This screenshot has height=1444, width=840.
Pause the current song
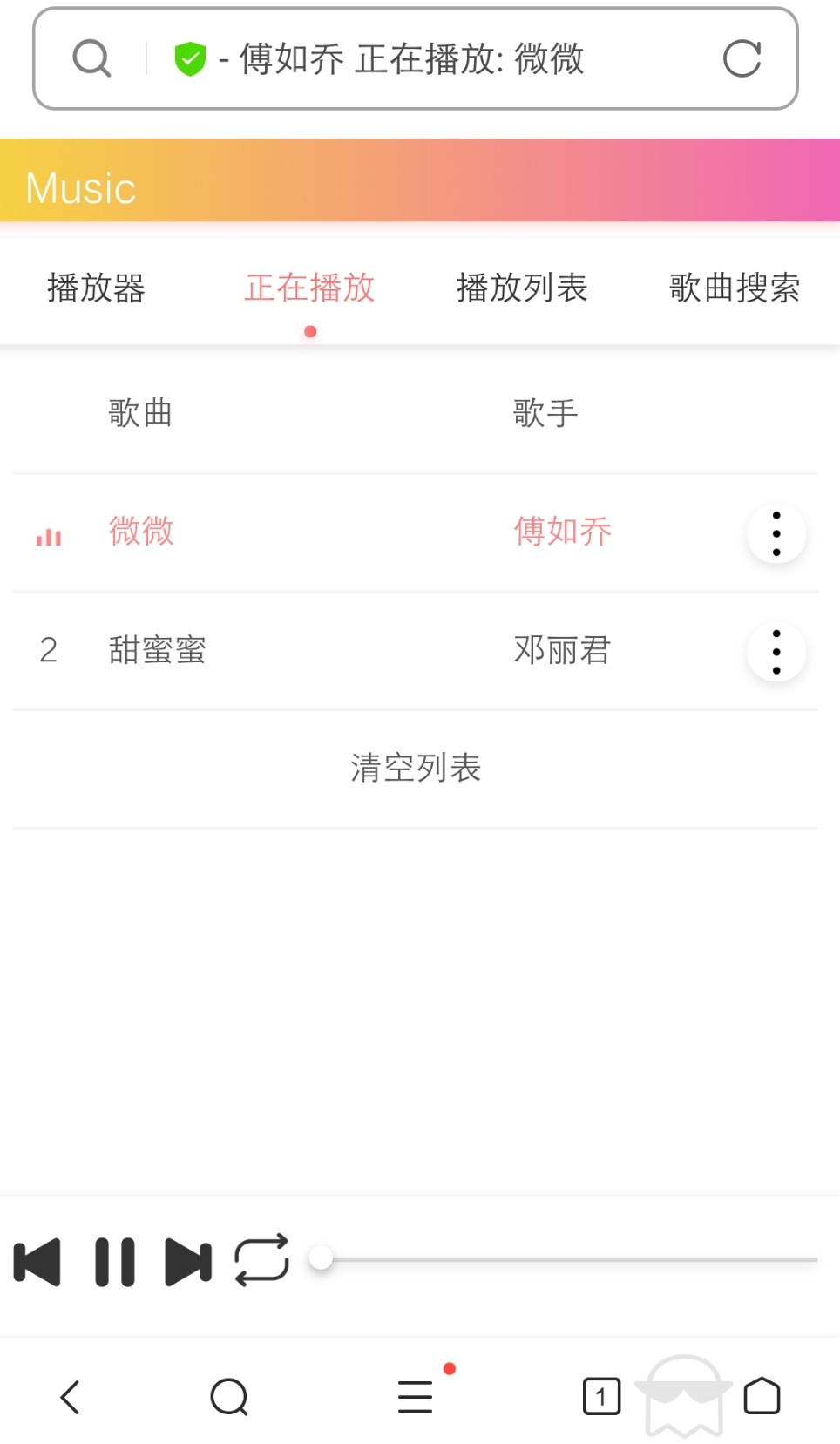115,1261
